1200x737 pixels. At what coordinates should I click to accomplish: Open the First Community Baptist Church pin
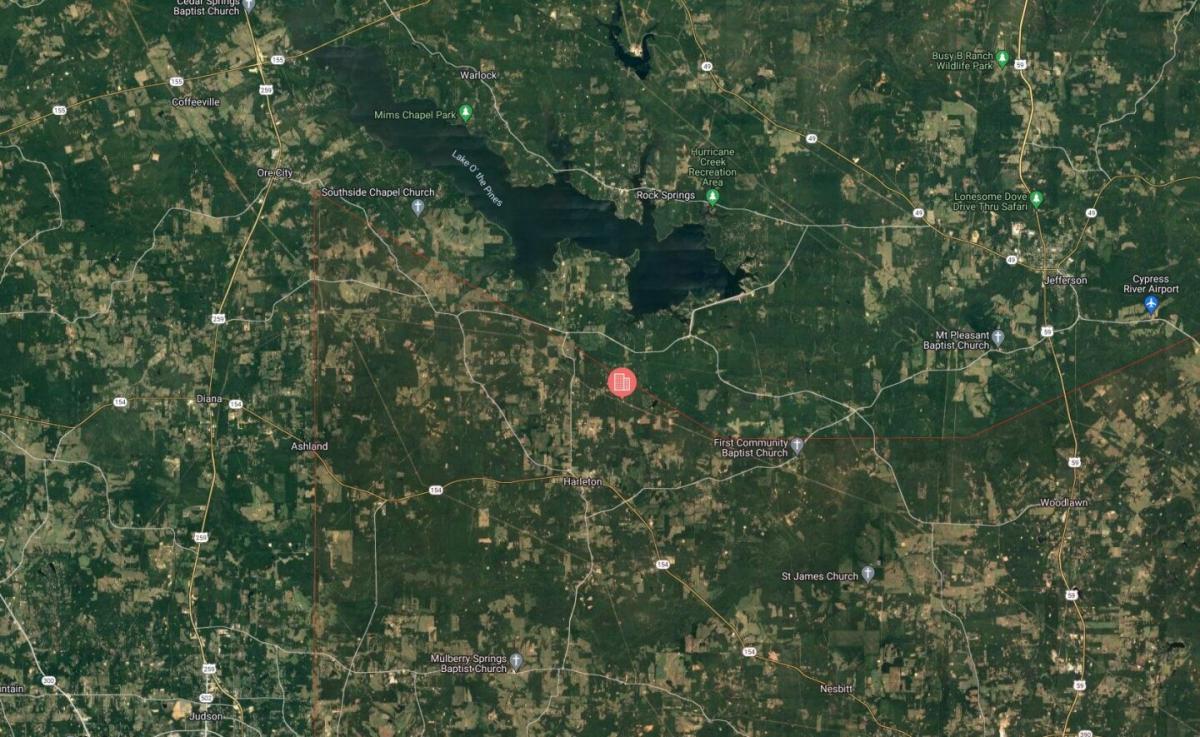(x=797, y=445)
